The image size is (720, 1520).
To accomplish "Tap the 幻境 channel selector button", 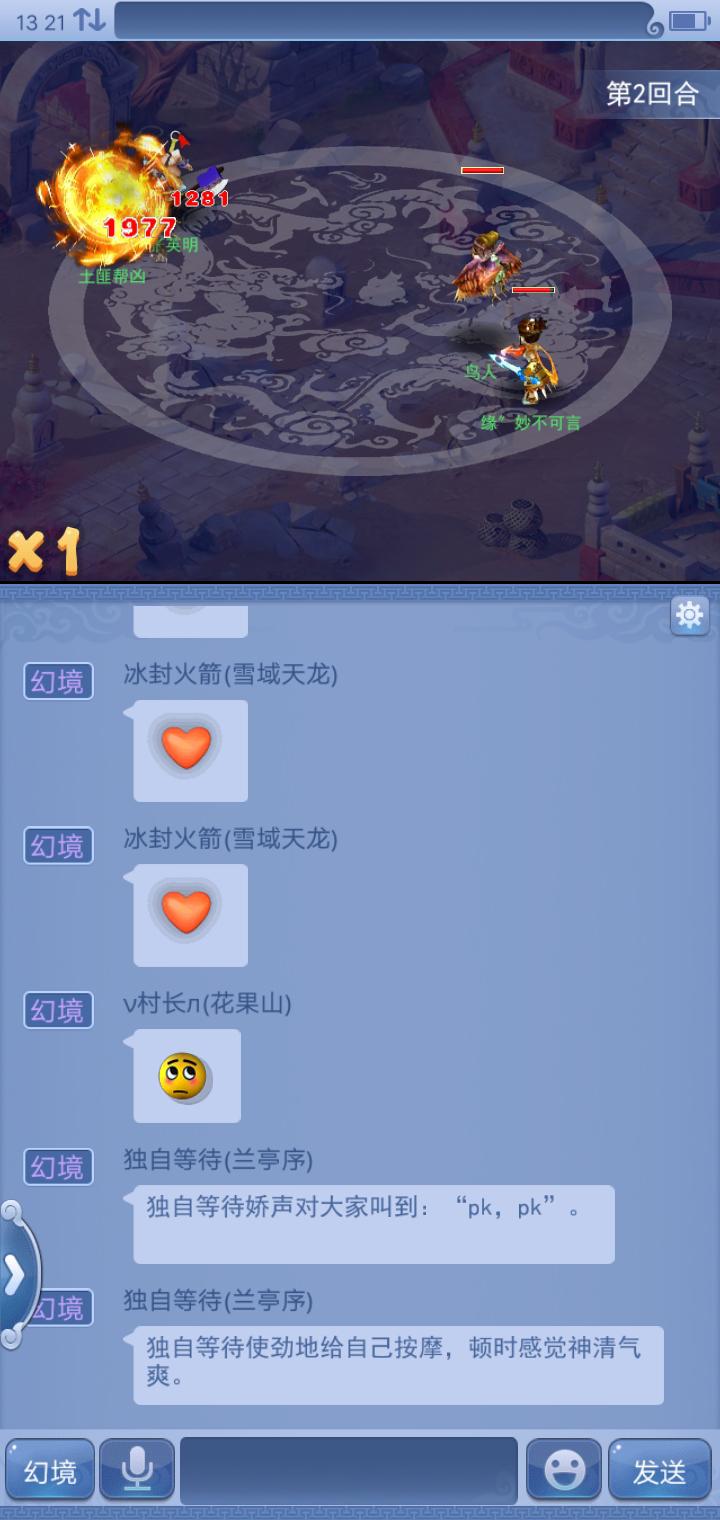I will coord(50,1472).
